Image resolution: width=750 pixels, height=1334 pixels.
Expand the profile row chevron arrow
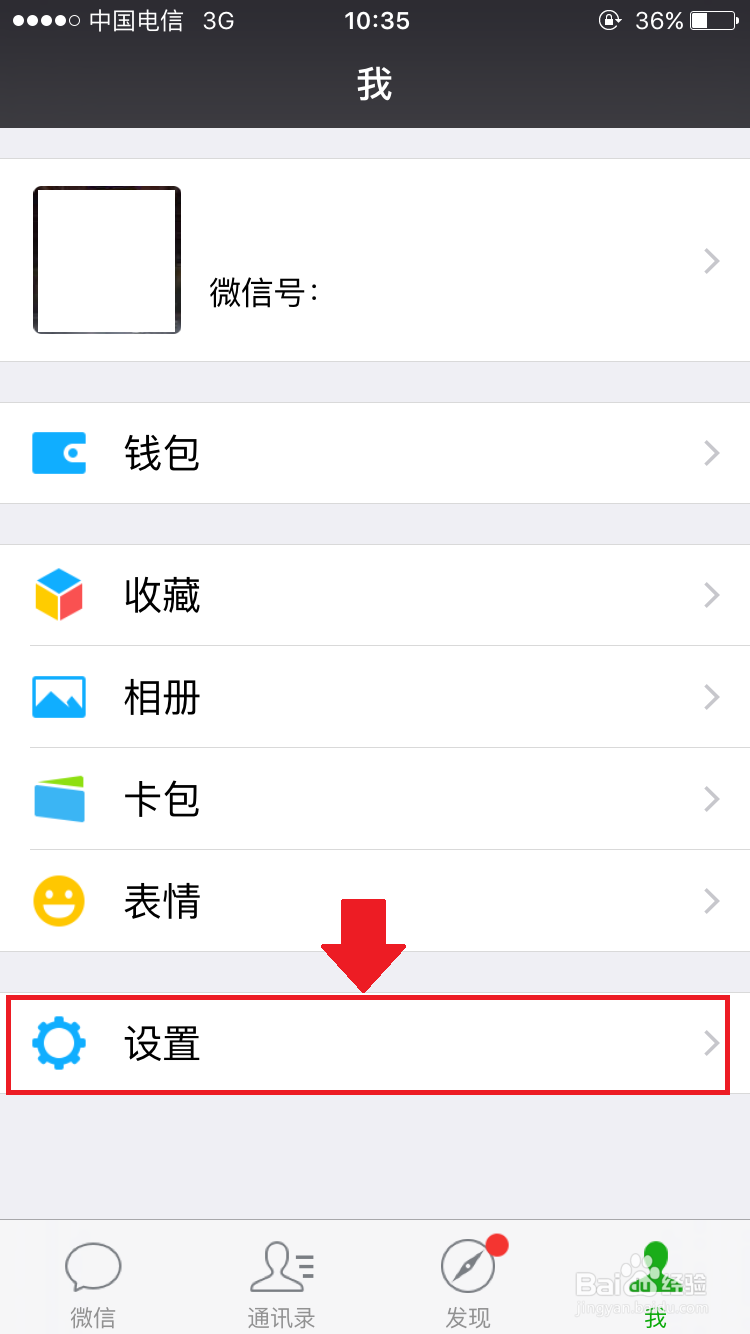pos(711,261)
